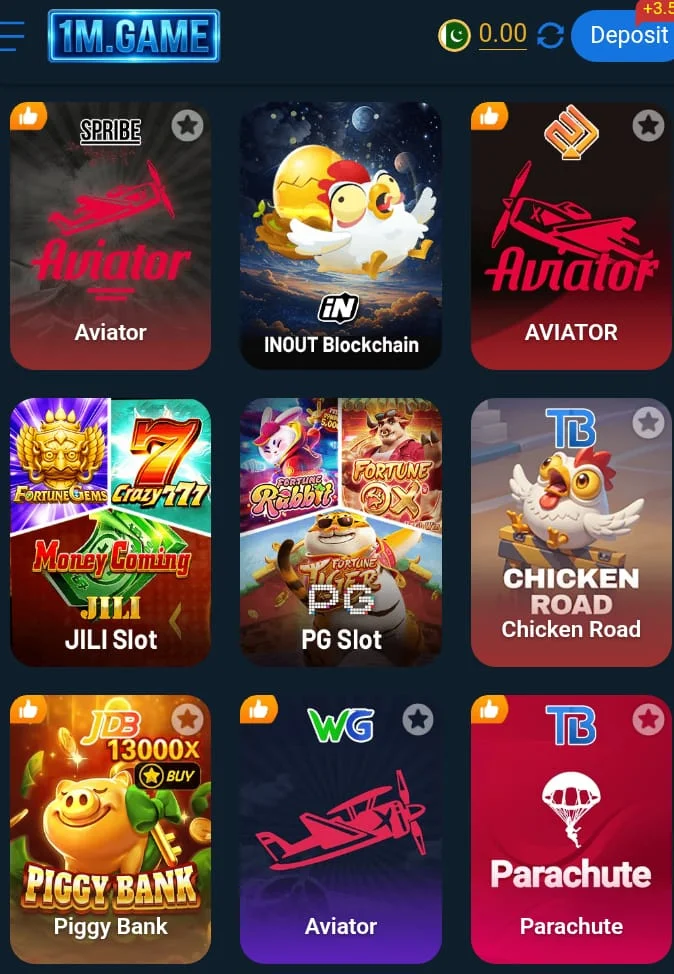Star the Parachute game
This screenshot has width=674, height=974.
pyautogui.click(x=648, y=719)
